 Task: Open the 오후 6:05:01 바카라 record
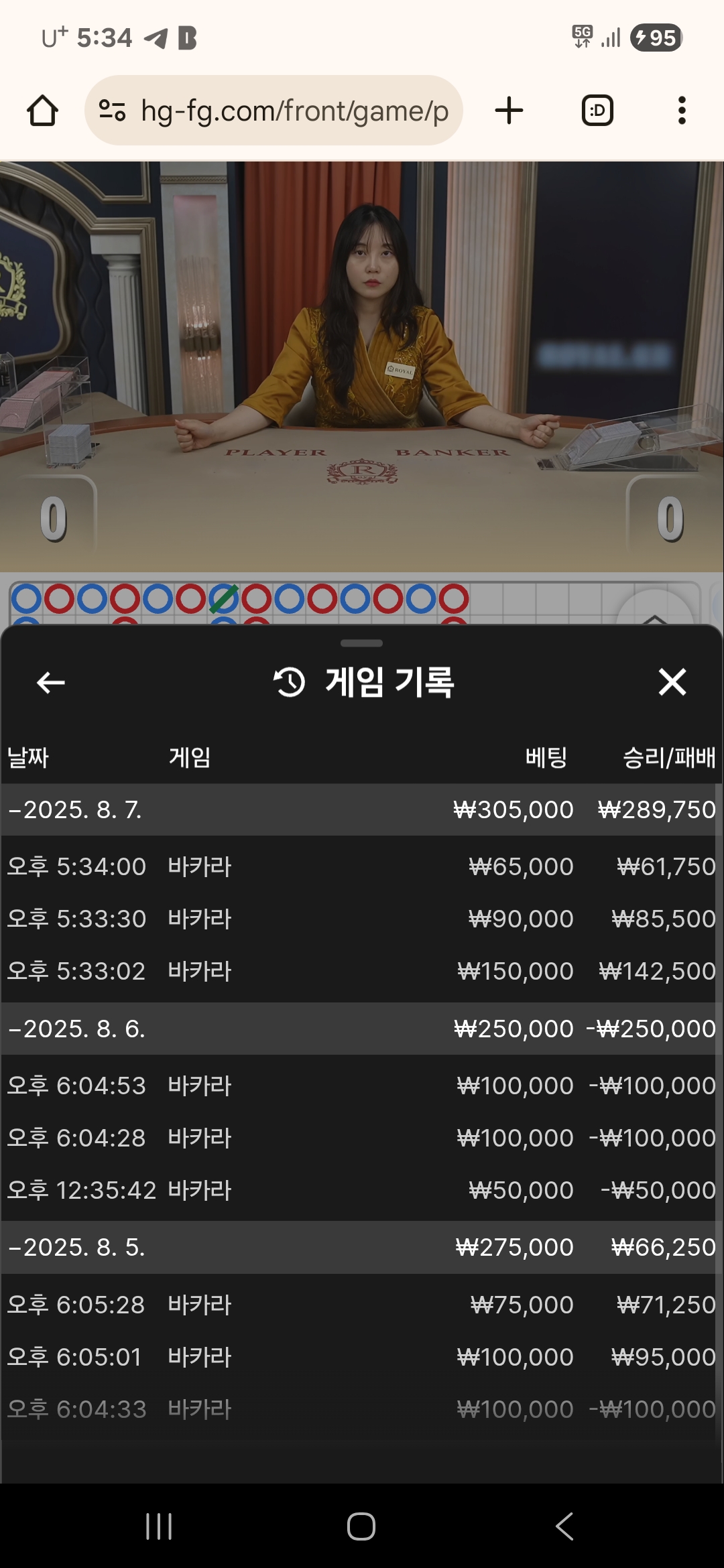click(361, 1357)
